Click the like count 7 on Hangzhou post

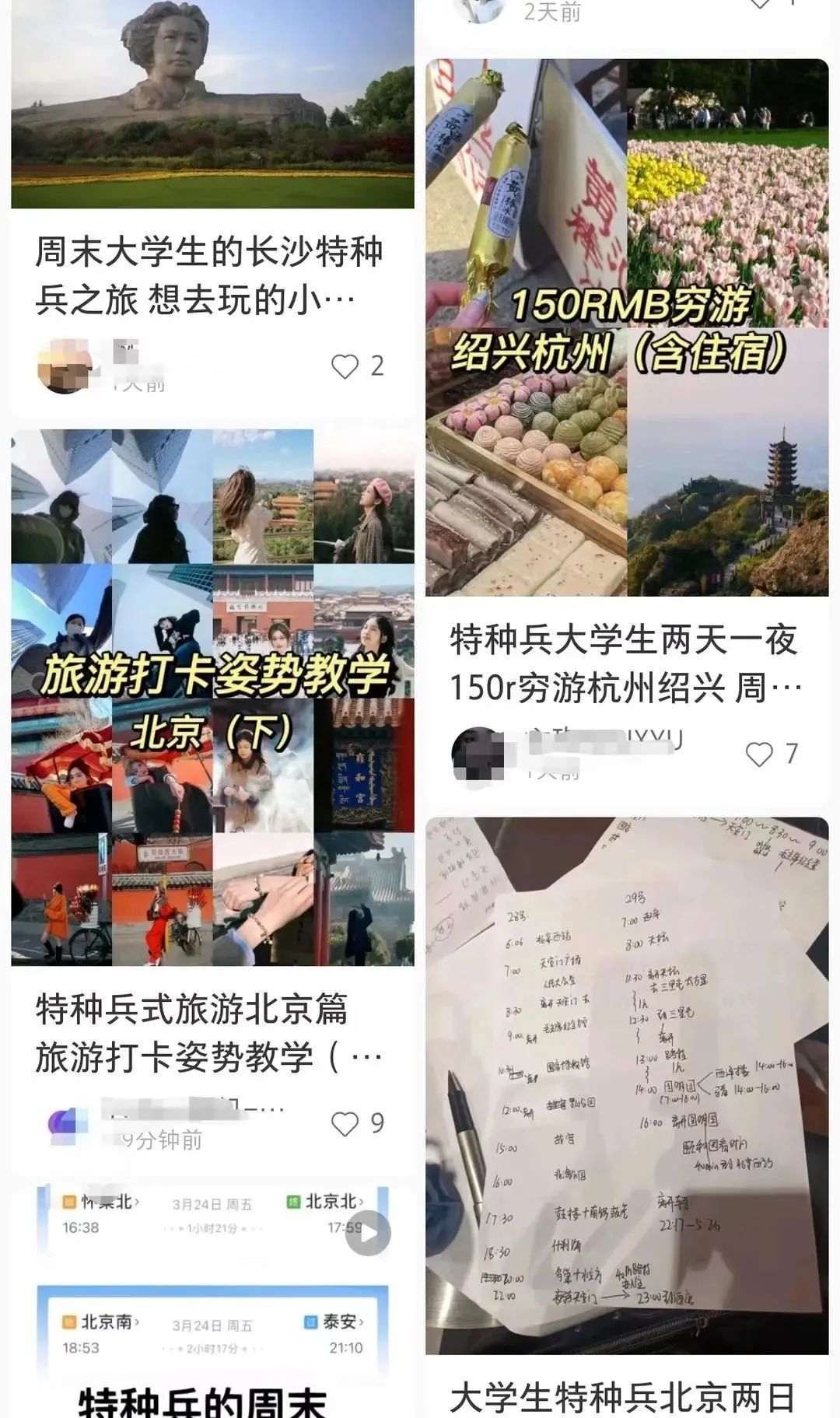[790, 751]
